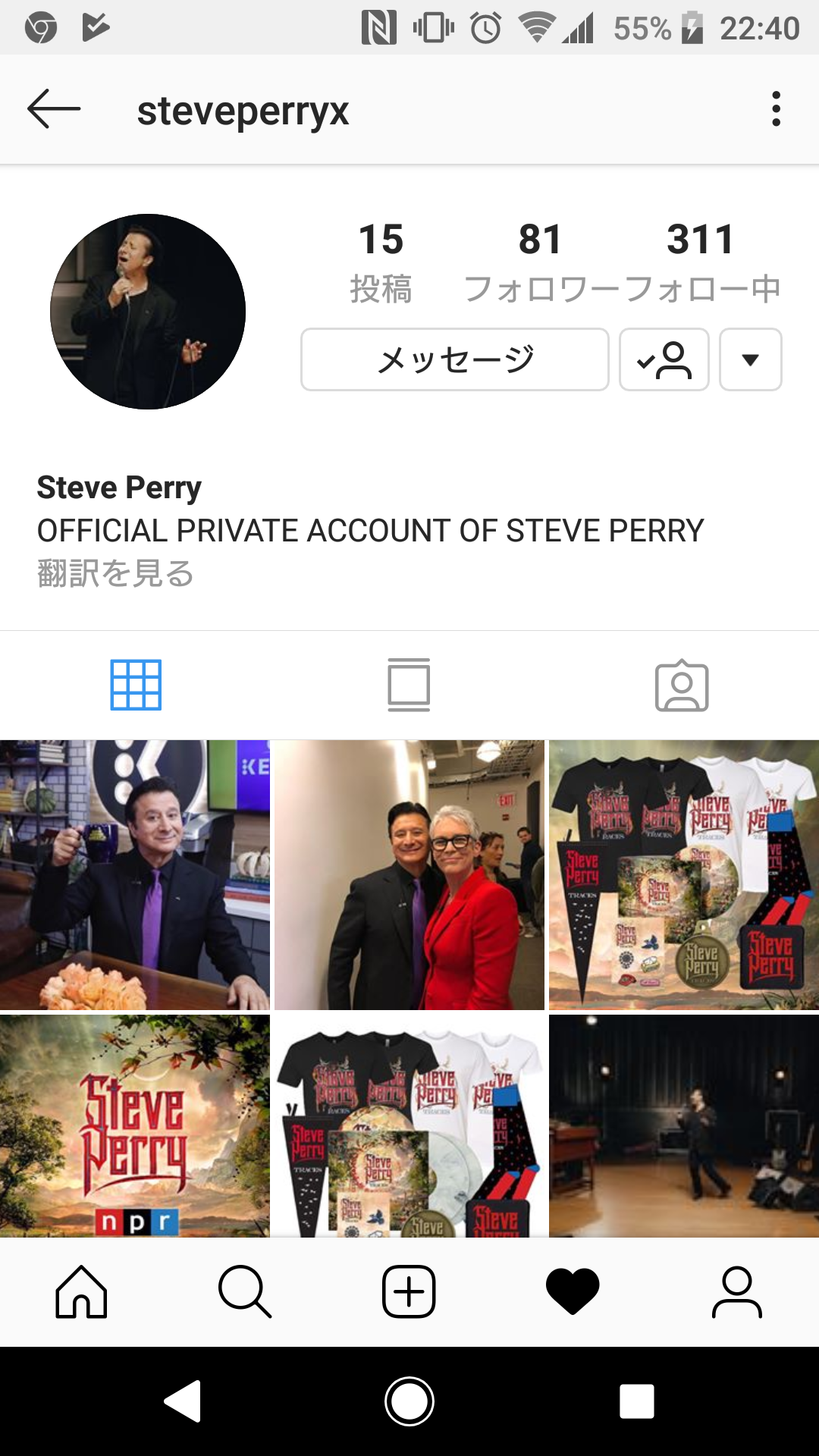
Task: Open the three-dot overflow menu
Action: point(775,109)
